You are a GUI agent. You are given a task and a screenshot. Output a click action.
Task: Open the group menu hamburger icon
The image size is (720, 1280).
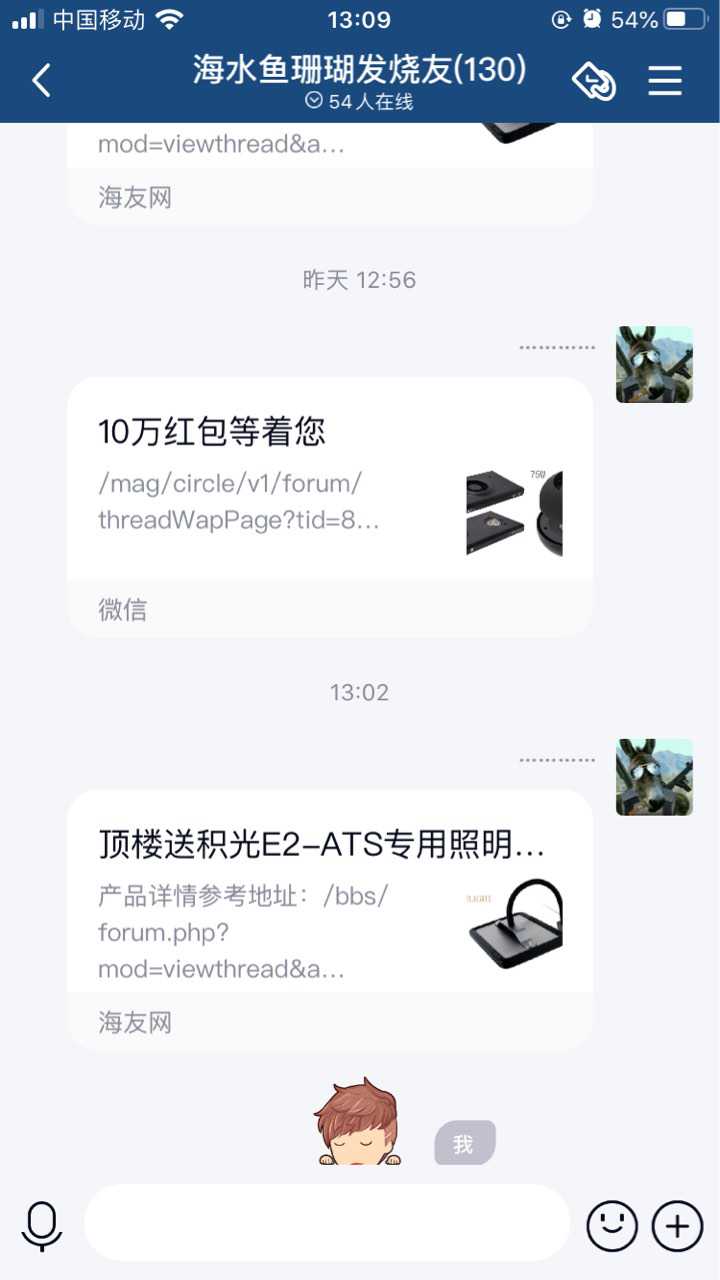[665, 81]
